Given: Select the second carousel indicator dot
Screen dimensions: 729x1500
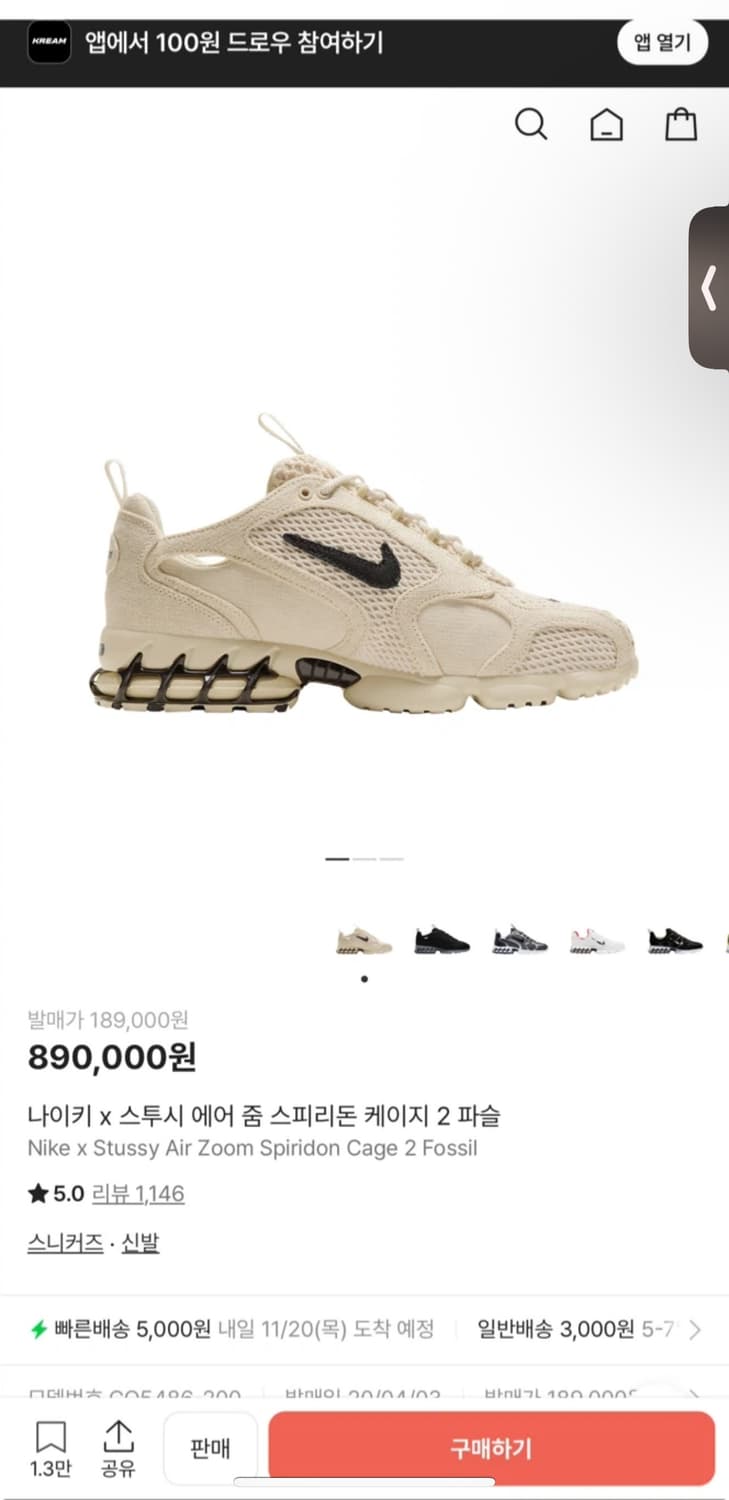Looking at the screenshot, I should tap(362, 858).
